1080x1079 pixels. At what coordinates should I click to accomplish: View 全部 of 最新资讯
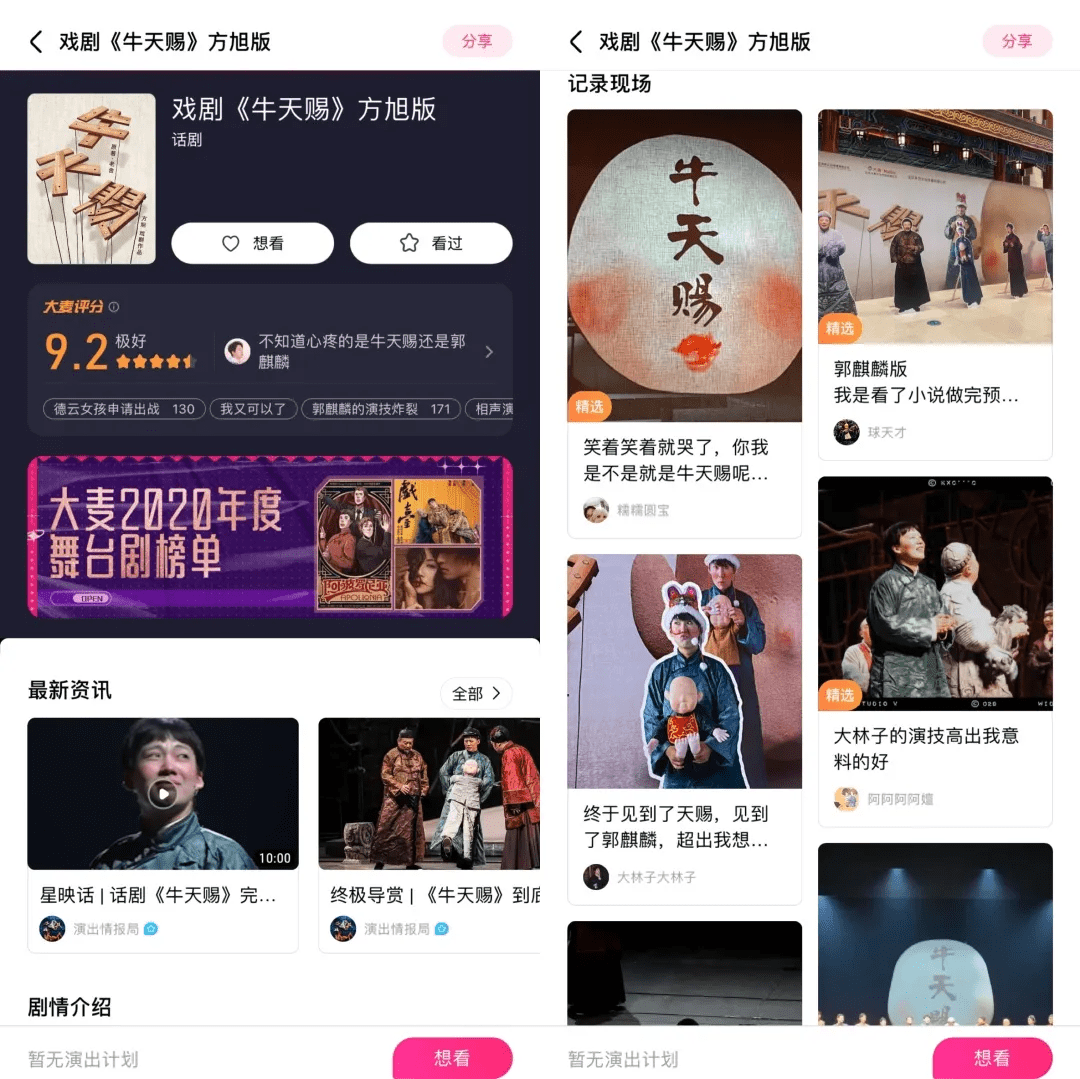pos(476,693)
